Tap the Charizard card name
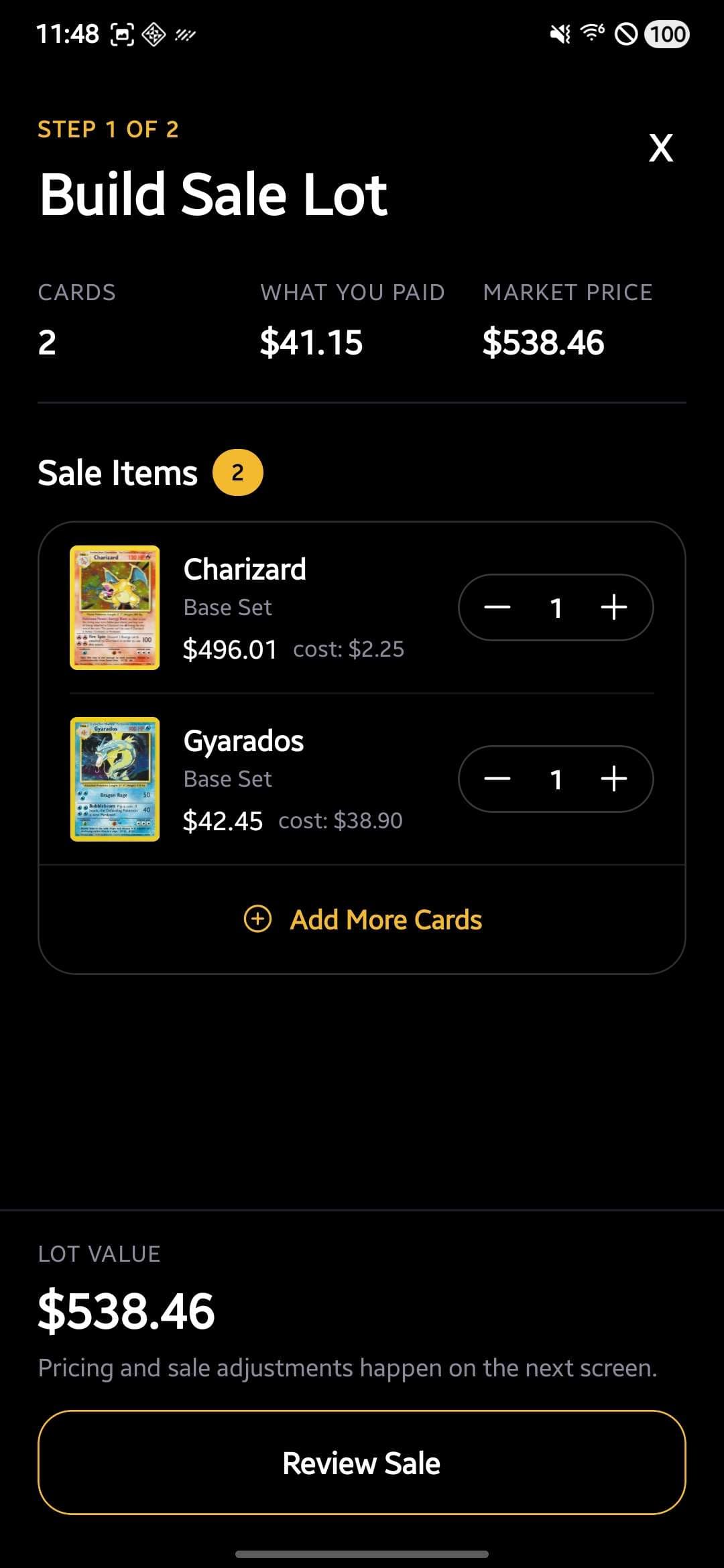 pyautogui.click(x=244, y=569)
